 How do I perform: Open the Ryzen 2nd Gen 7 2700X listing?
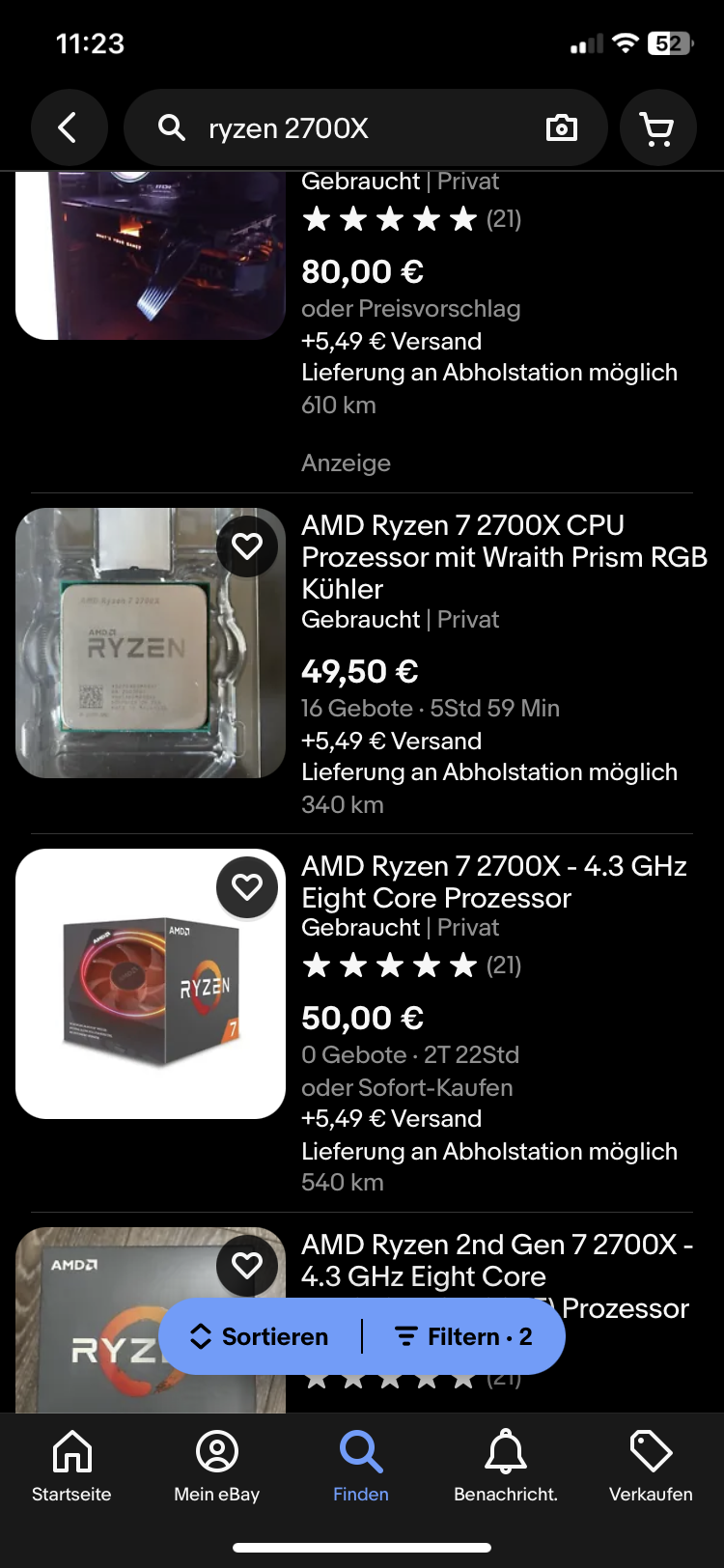496,1260
